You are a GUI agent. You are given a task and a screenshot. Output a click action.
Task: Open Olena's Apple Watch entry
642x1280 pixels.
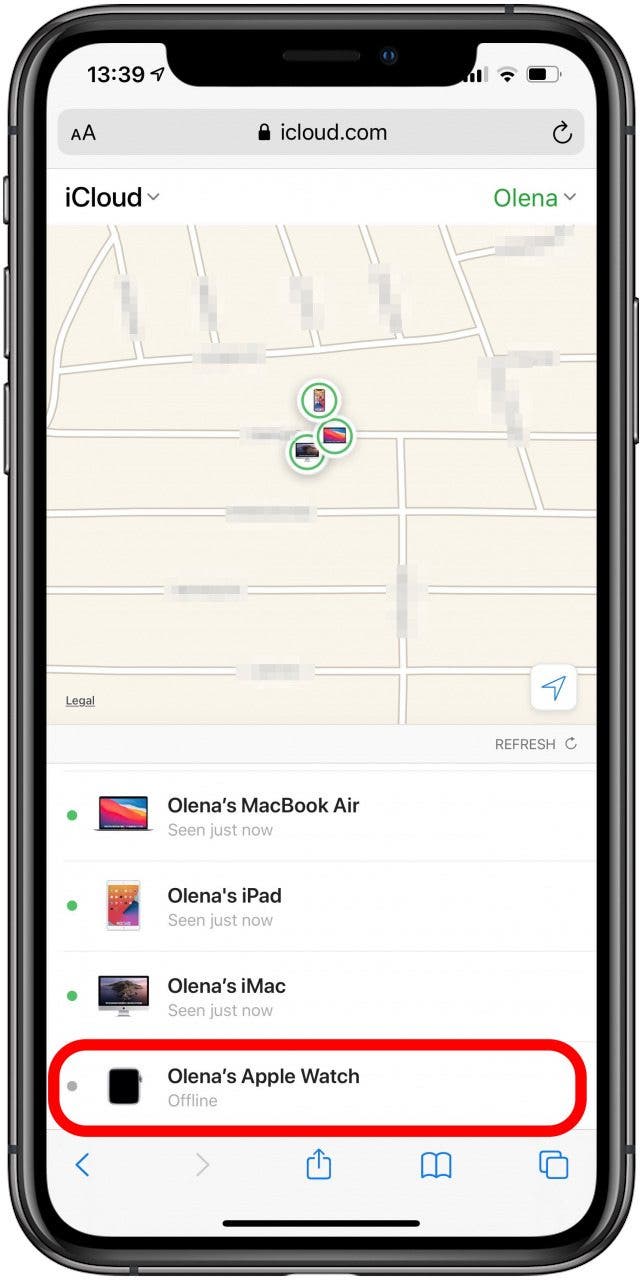(x=263, y=1087)
